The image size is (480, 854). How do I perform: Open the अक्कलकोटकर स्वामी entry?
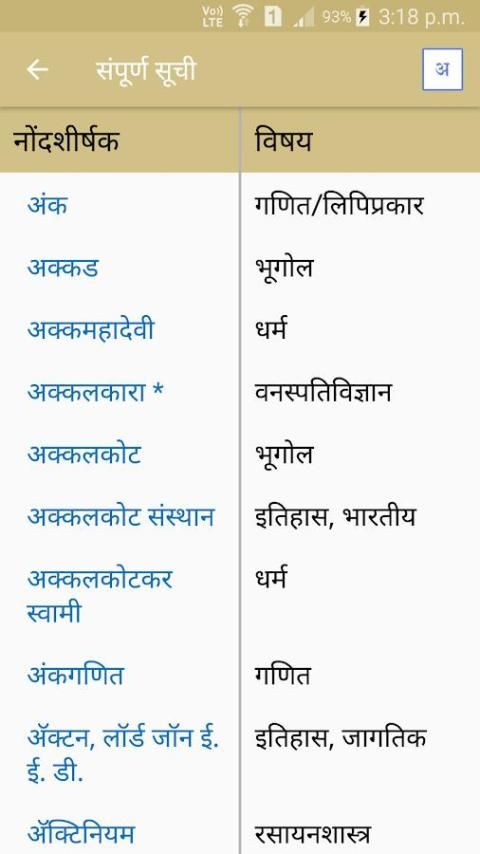[x=100, y=596]
